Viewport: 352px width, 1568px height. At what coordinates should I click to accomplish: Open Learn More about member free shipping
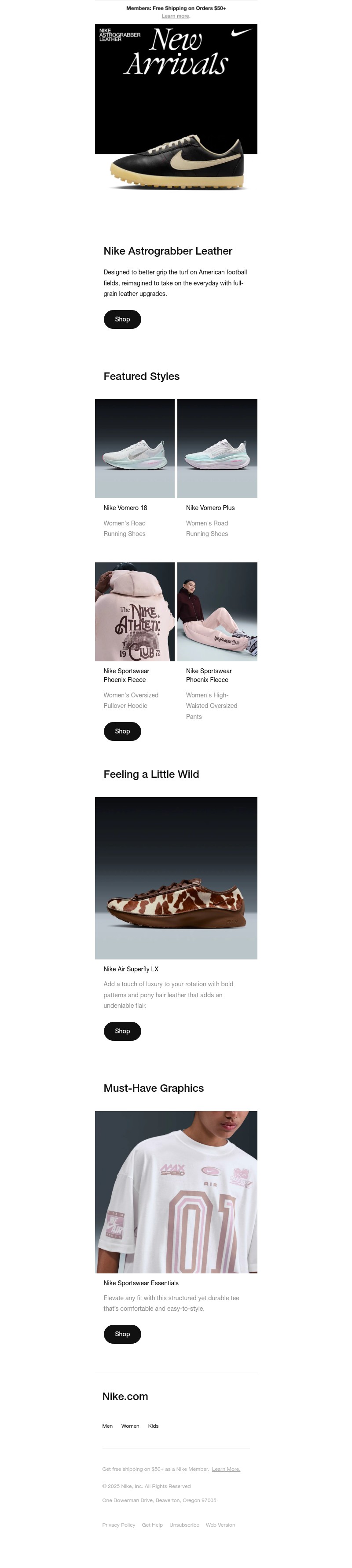pos(226,1469)
